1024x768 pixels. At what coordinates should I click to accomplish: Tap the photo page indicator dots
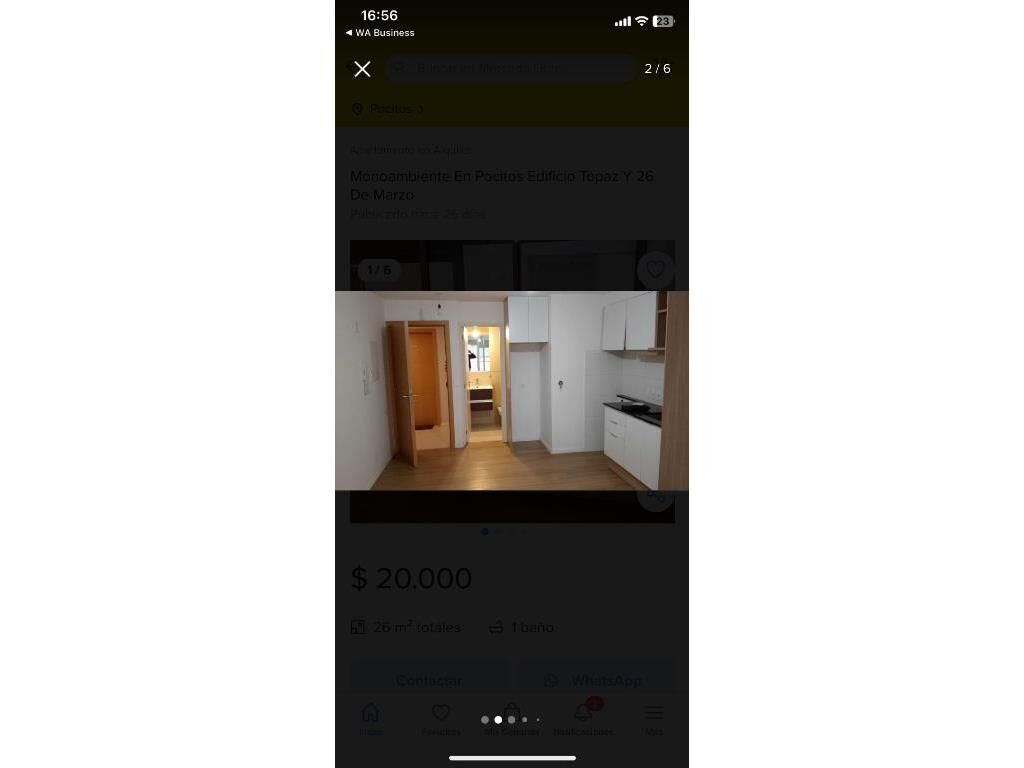[x=510, y=719]
